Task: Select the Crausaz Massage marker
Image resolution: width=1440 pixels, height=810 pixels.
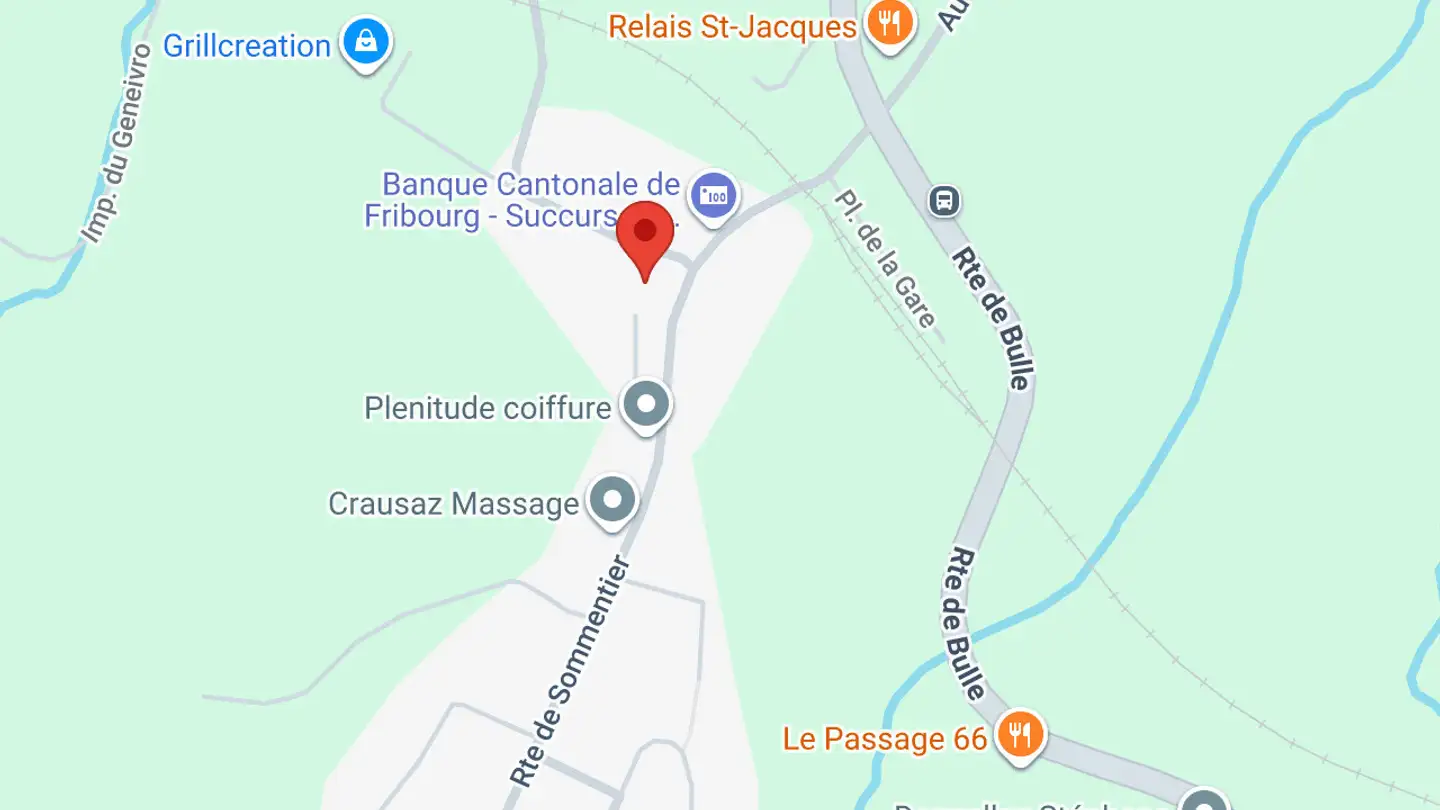Action: pyautogui.click(x=612, y=499)
